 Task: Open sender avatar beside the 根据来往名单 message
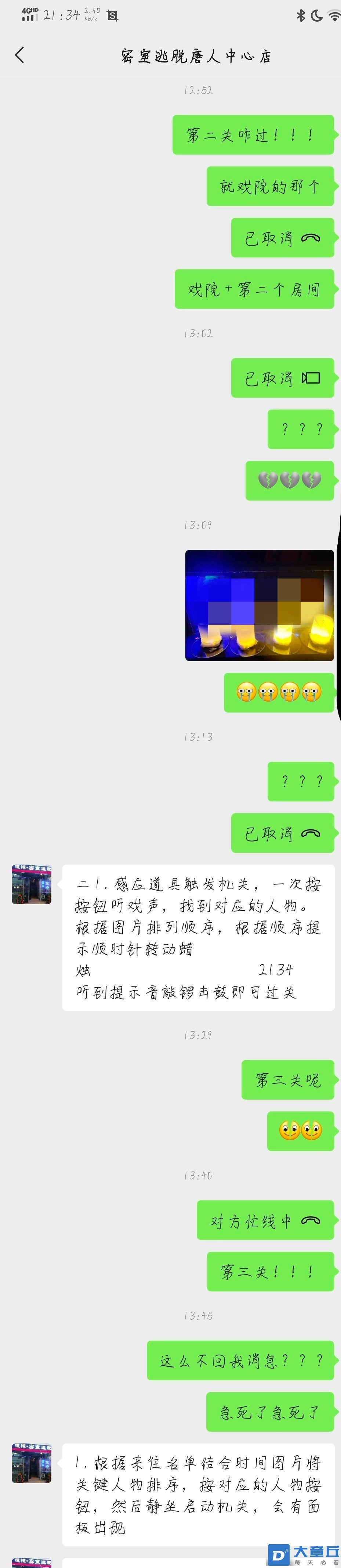coord(32,1463)
